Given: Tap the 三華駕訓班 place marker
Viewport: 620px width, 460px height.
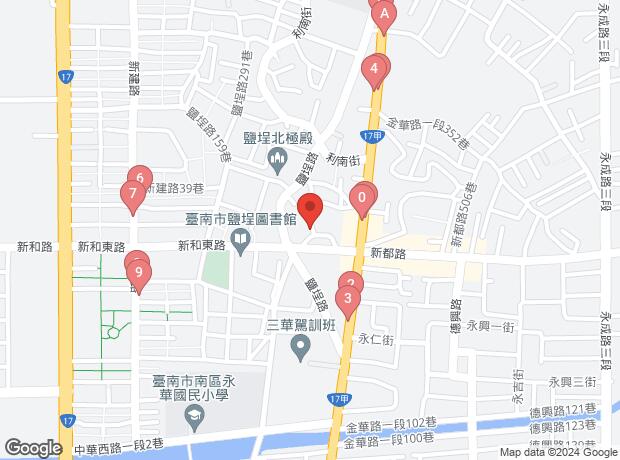Looking at the screenshot, I should (x=299, y=347).
